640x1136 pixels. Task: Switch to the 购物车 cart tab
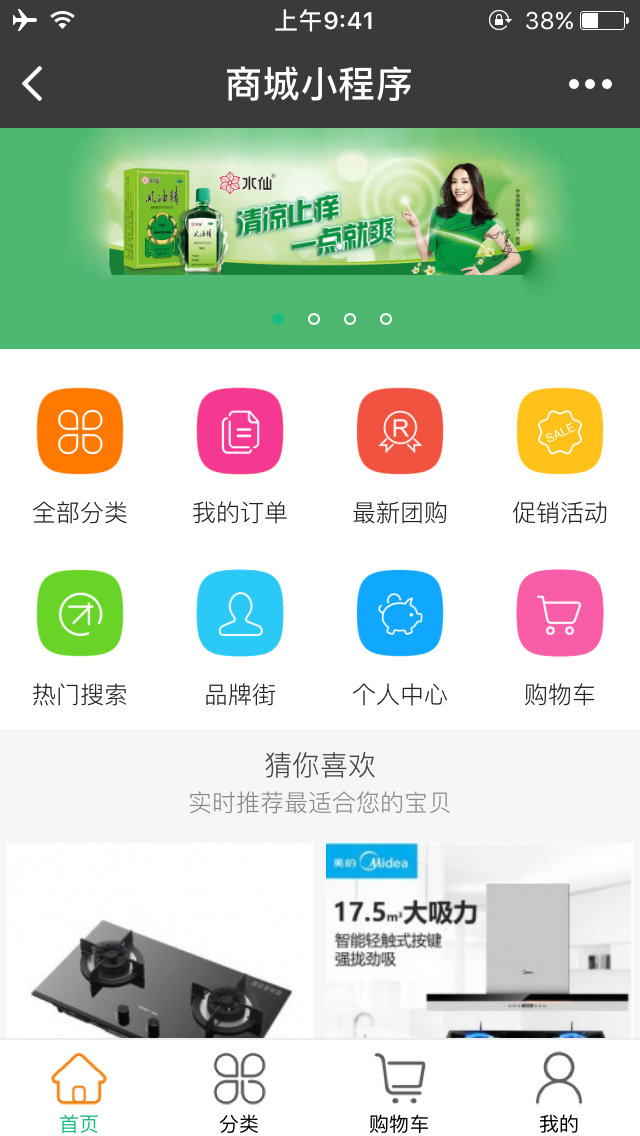[399, 1090]
